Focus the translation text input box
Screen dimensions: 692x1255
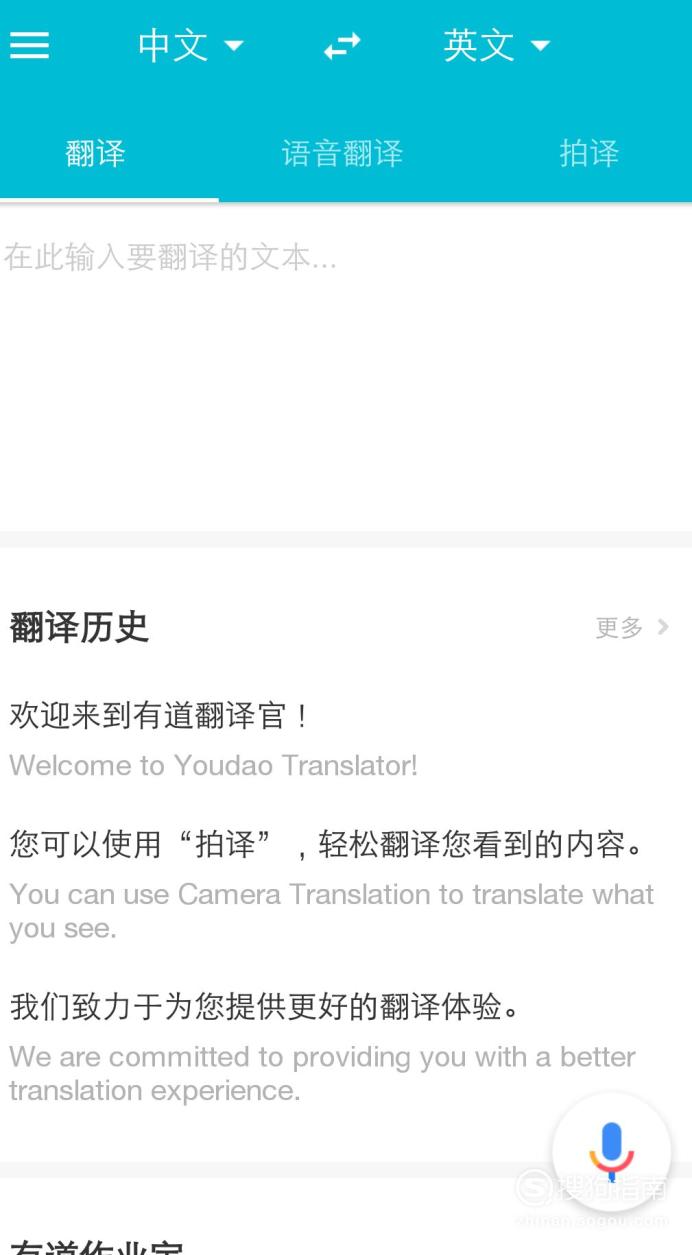pyautogui.click(x=346, y=367)
